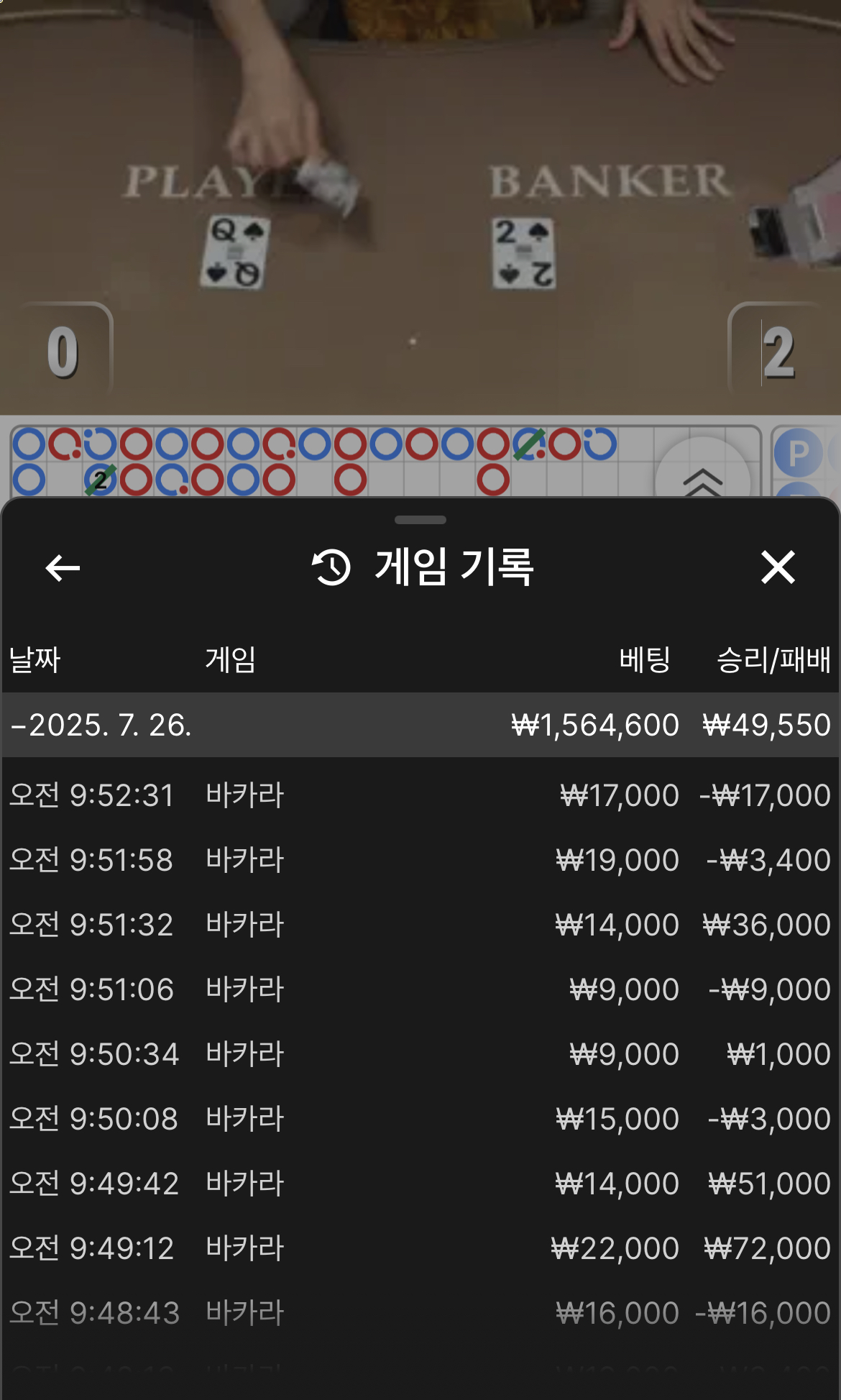Go back from the 게임 기록 panel
The height and width of the screenshot is (1400, 841).
pyautogui.click(x=63, y=568)
